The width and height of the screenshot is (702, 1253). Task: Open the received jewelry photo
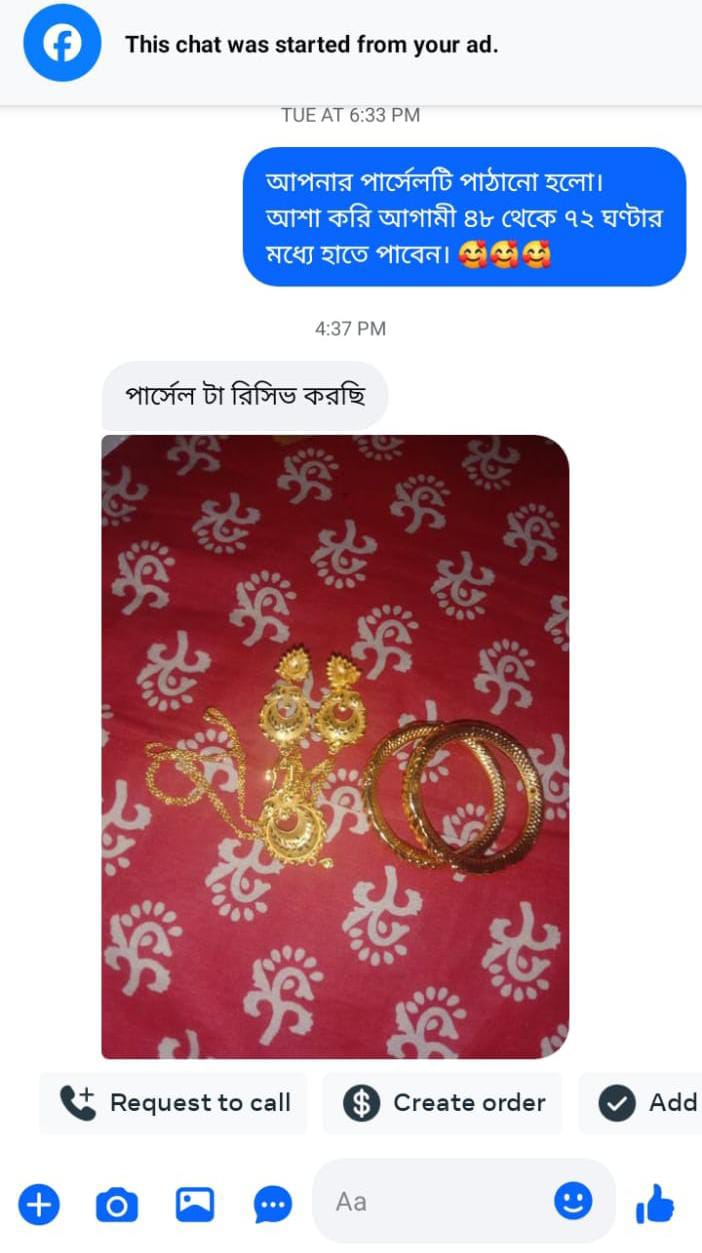[x=335, y=746]
